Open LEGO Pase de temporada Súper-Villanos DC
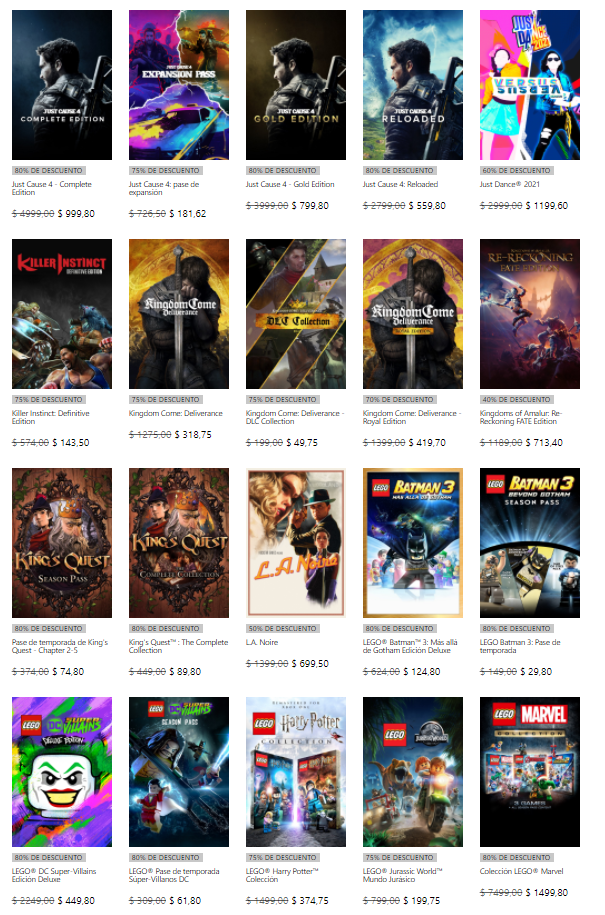 pyautogui.click(x=178, y=771)
